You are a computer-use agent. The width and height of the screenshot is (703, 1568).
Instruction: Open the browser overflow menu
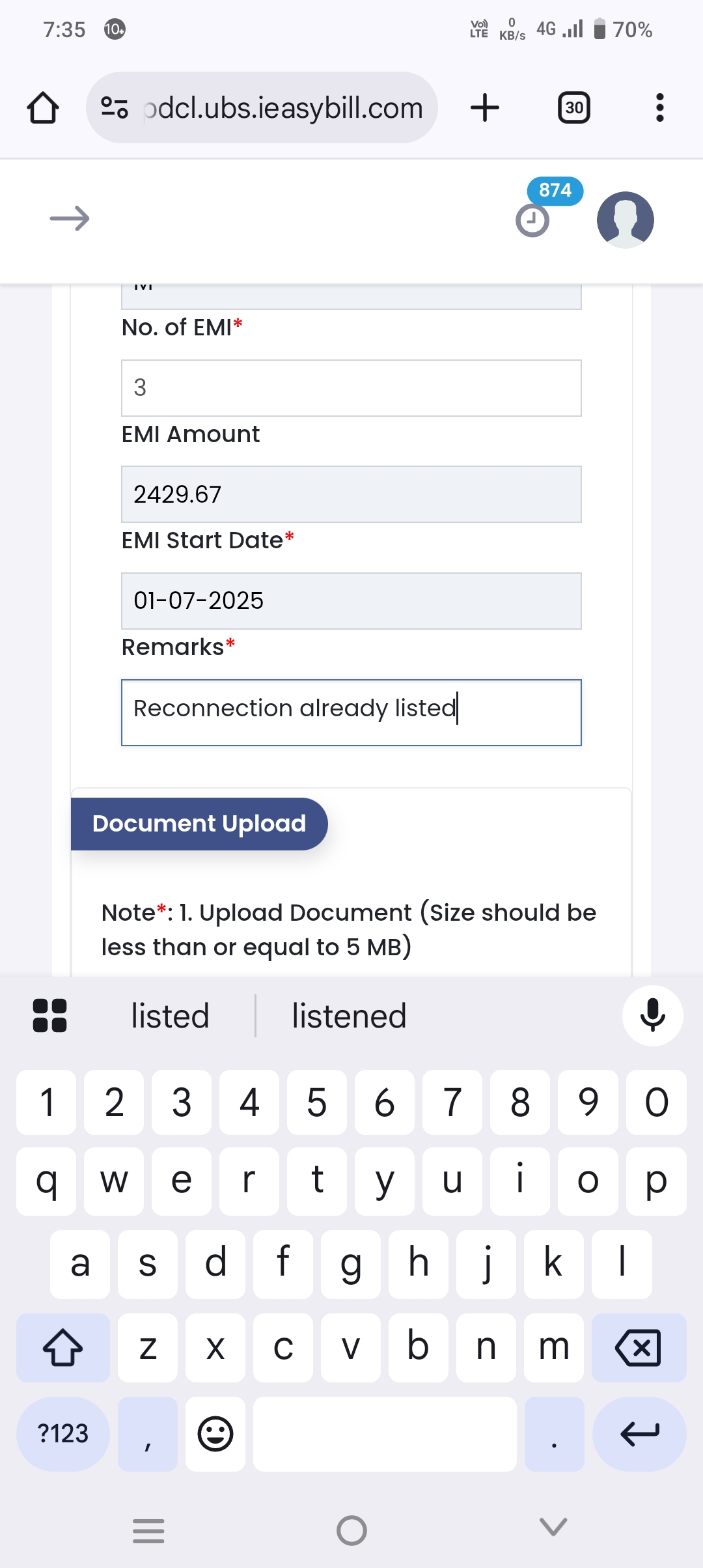660,107
